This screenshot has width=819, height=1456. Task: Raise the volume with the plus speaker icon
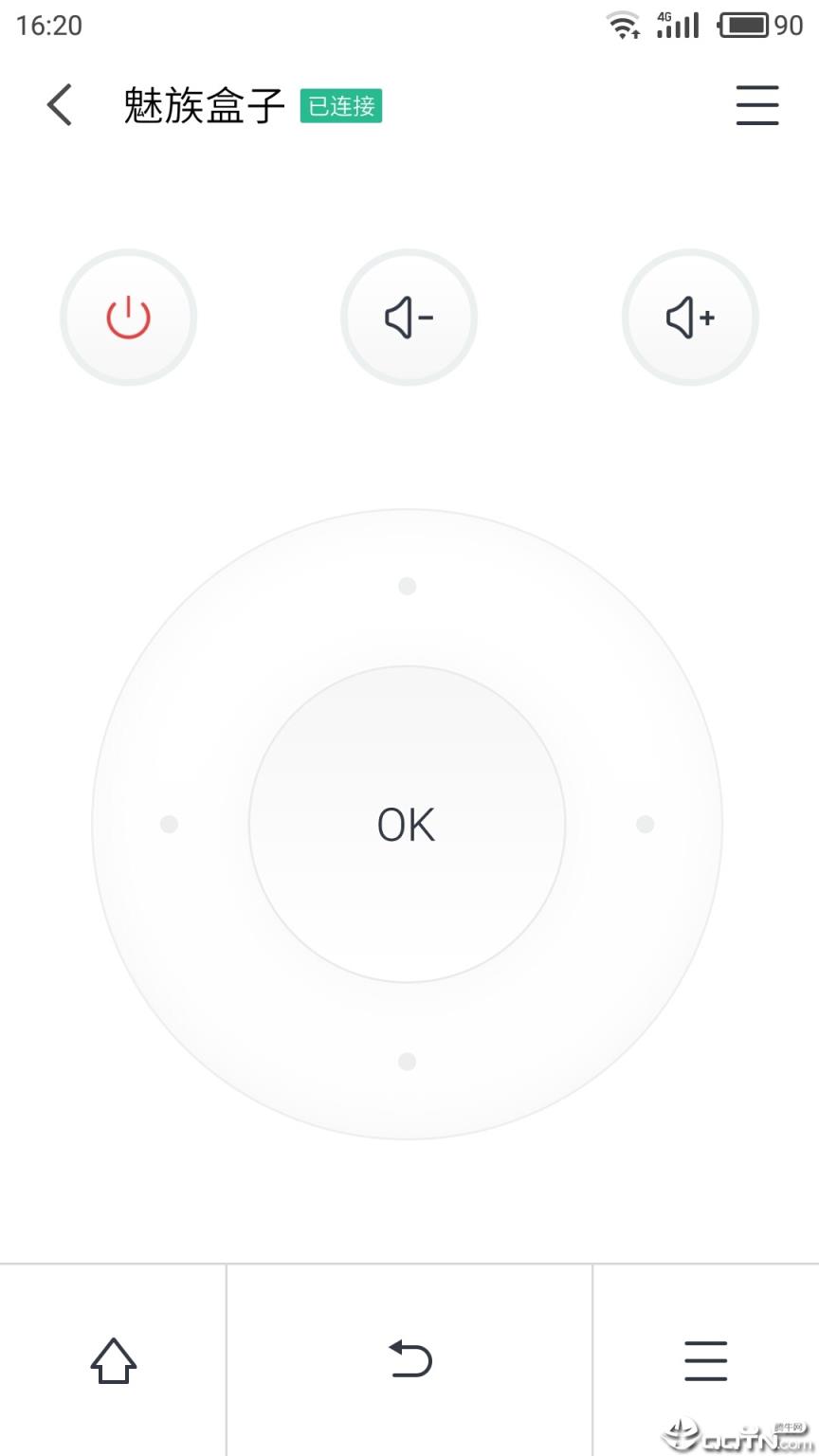pyautogui.click(x=689, y=318)
